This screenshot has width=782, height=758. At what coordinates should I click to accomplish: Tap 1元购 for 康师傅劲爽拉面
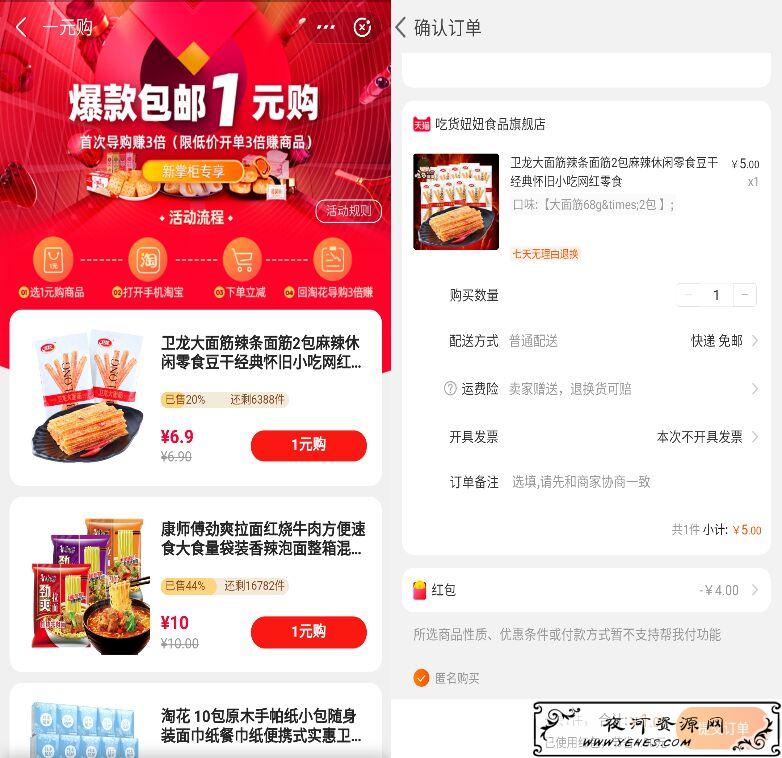pyautogui.click(x=308, y=632)
